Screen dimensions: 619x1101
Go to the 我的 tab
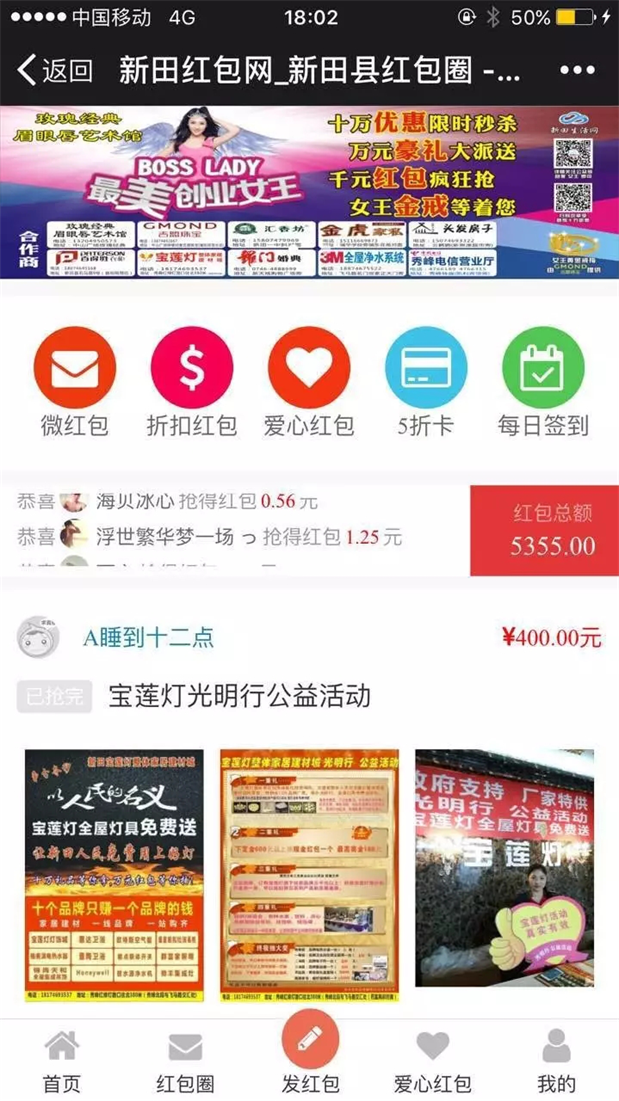(556, 1062)
